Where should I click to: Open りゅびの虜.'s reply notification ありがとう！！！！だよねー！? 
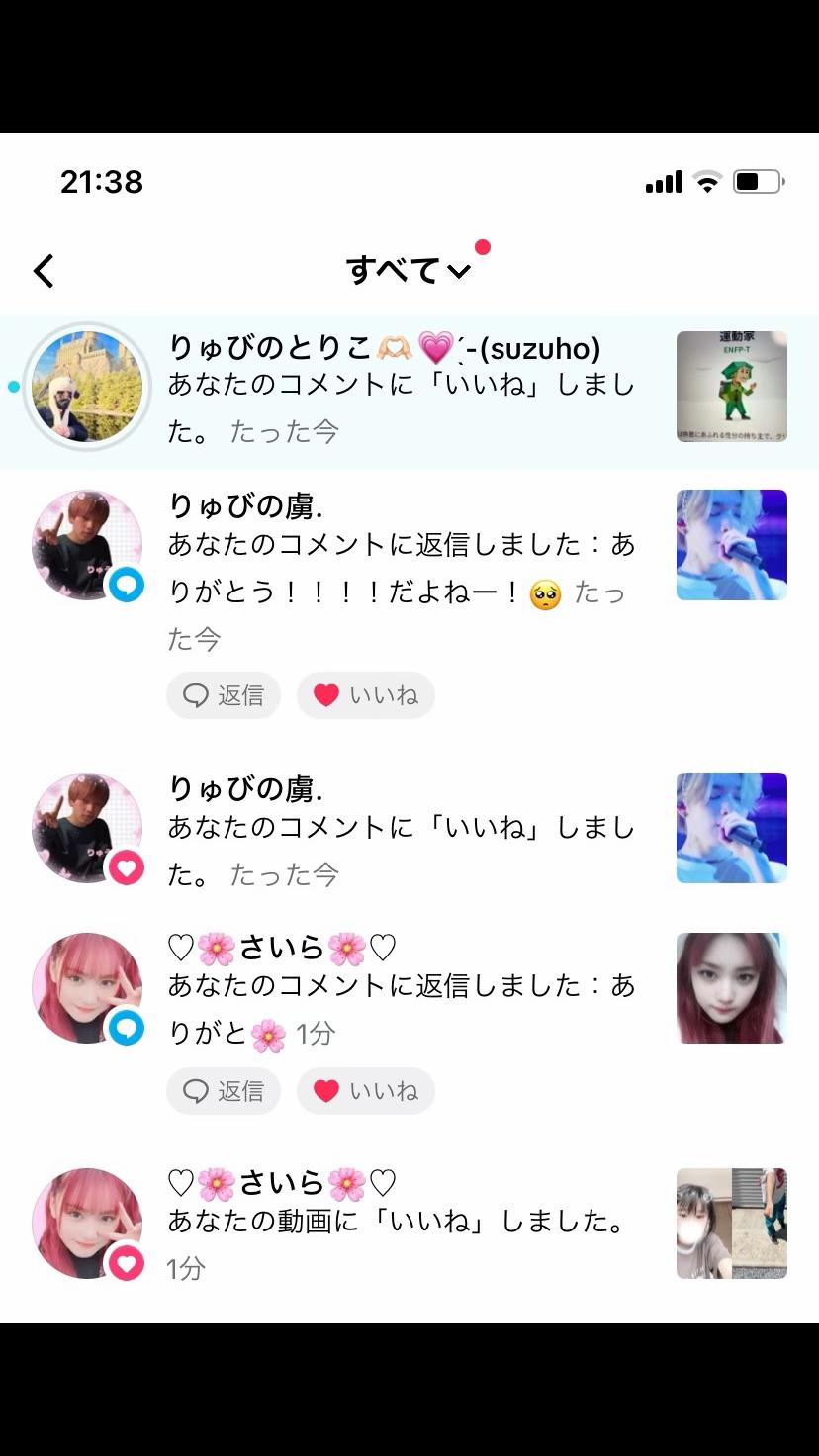point(401,569)
